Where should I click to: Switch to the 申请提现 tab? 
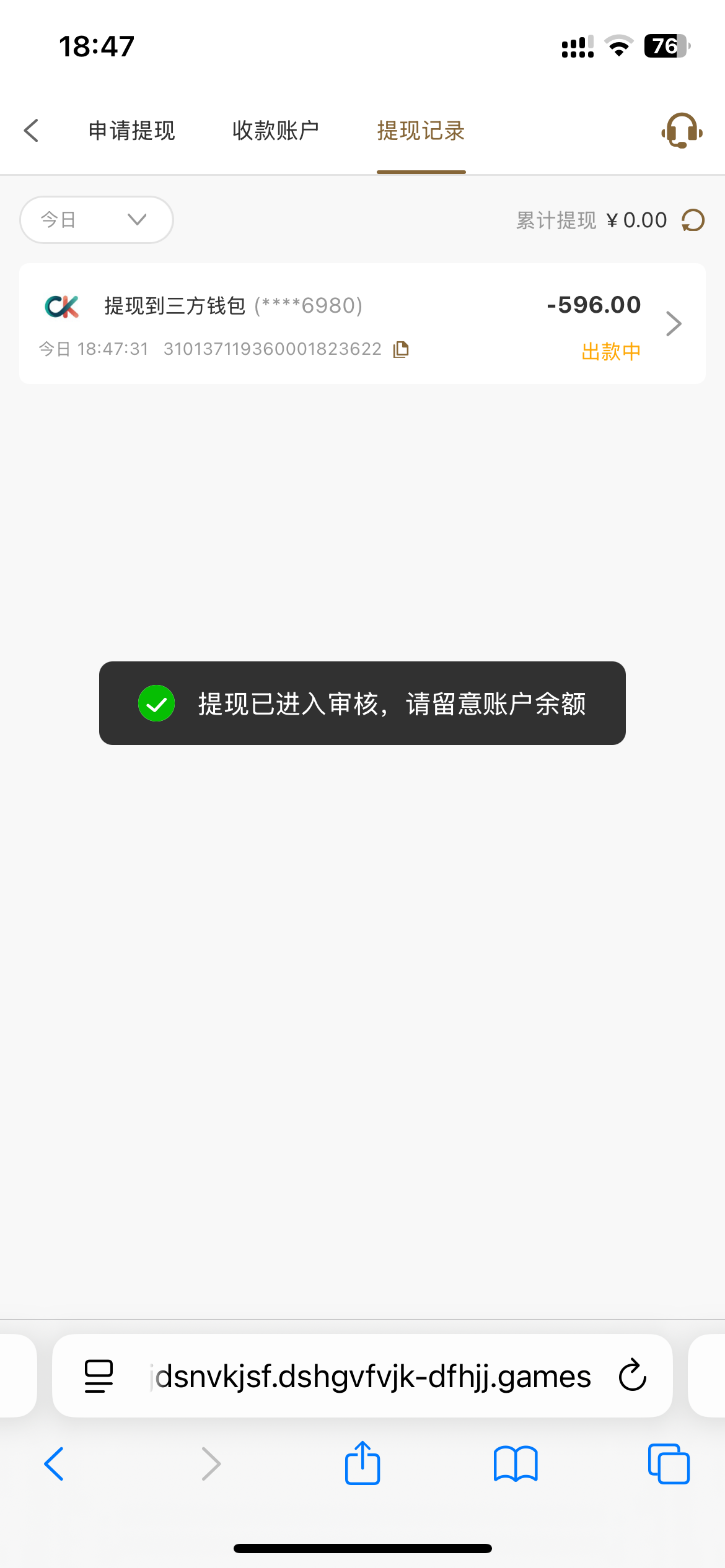(x=131, y=131)
